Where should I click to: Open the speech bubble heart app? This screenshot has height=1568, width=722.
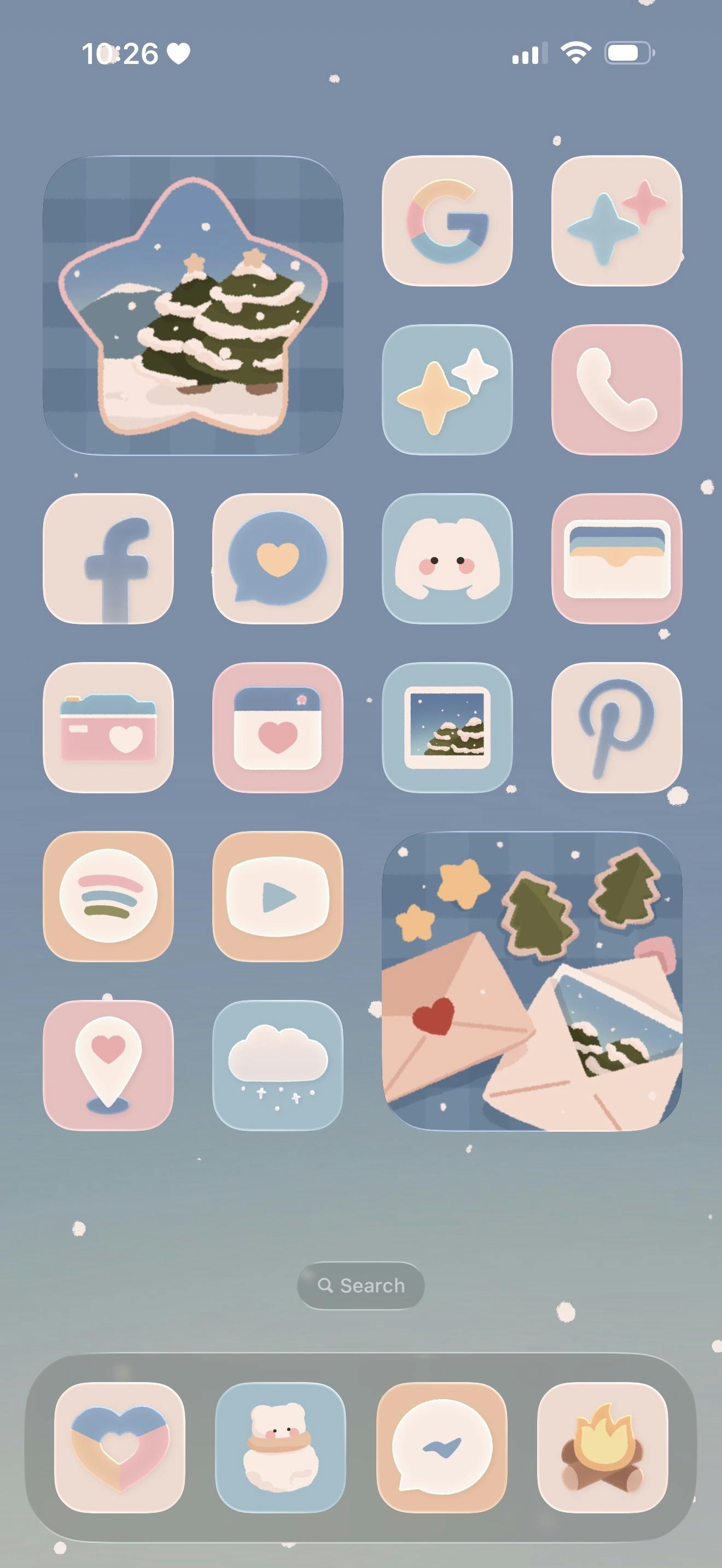[x=278, y=559]
